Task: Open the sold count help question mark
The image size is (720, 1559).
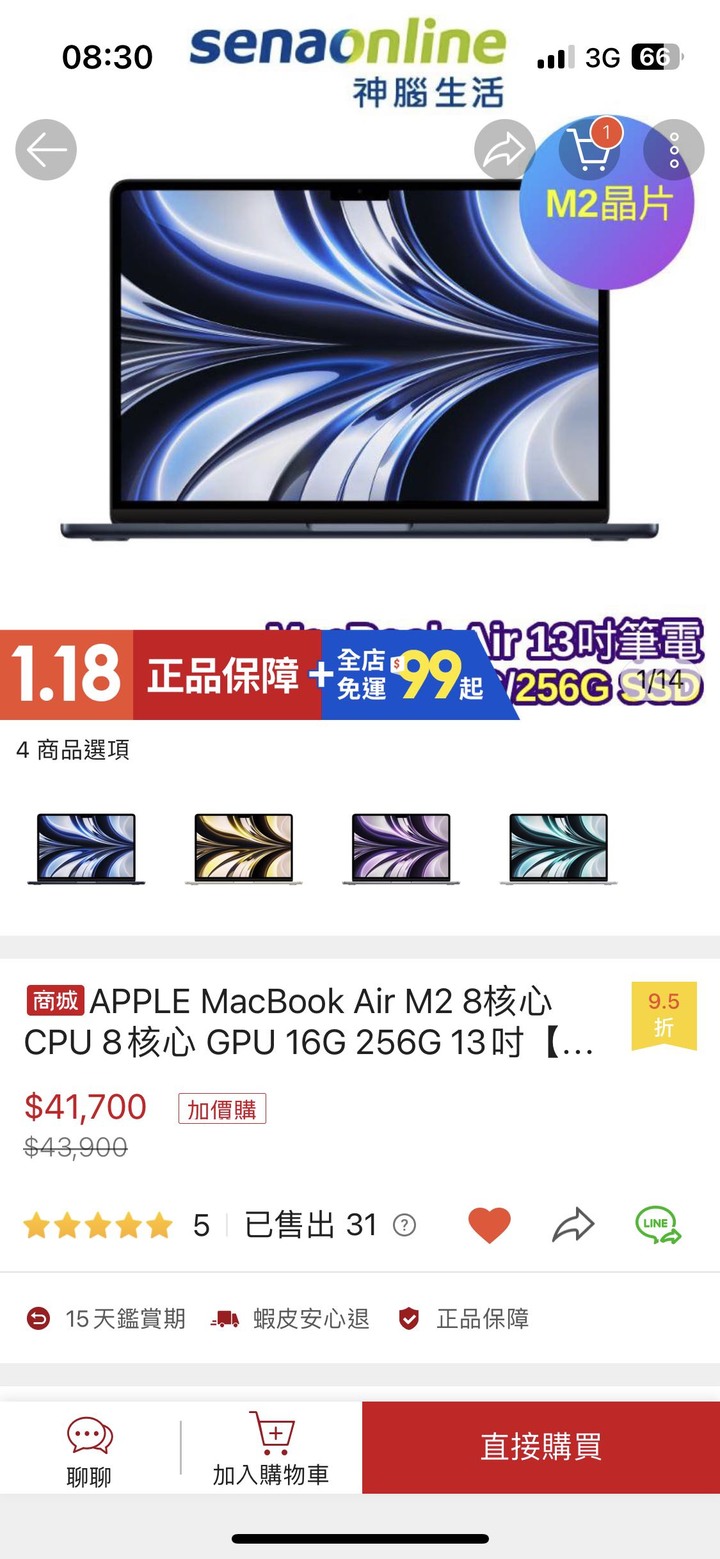Action: 404,1225
